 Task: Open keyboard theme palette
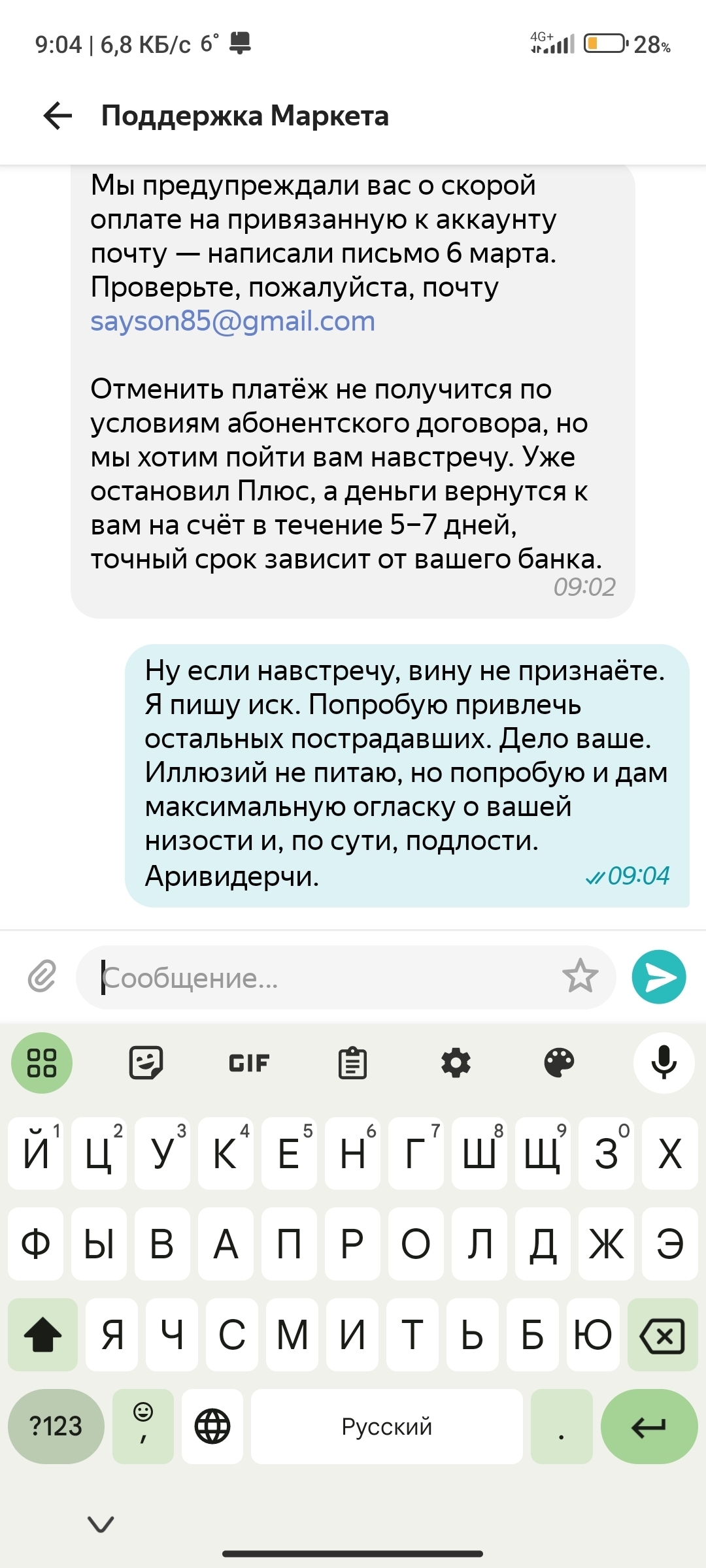[x=559, y=1062]
